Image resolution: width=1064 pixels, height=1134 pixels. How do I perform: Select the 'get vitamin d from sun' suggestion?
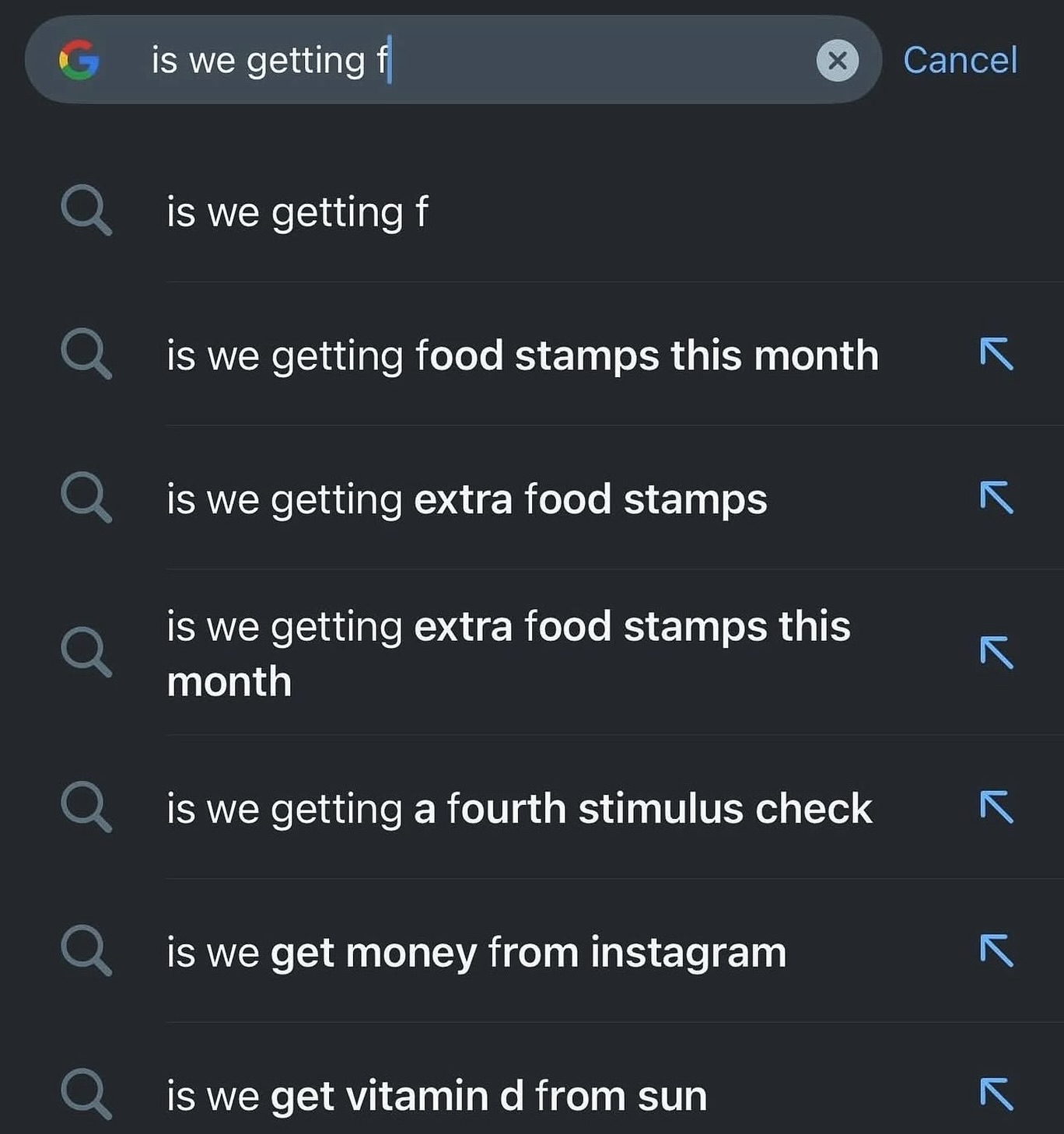pos(436,1096)
